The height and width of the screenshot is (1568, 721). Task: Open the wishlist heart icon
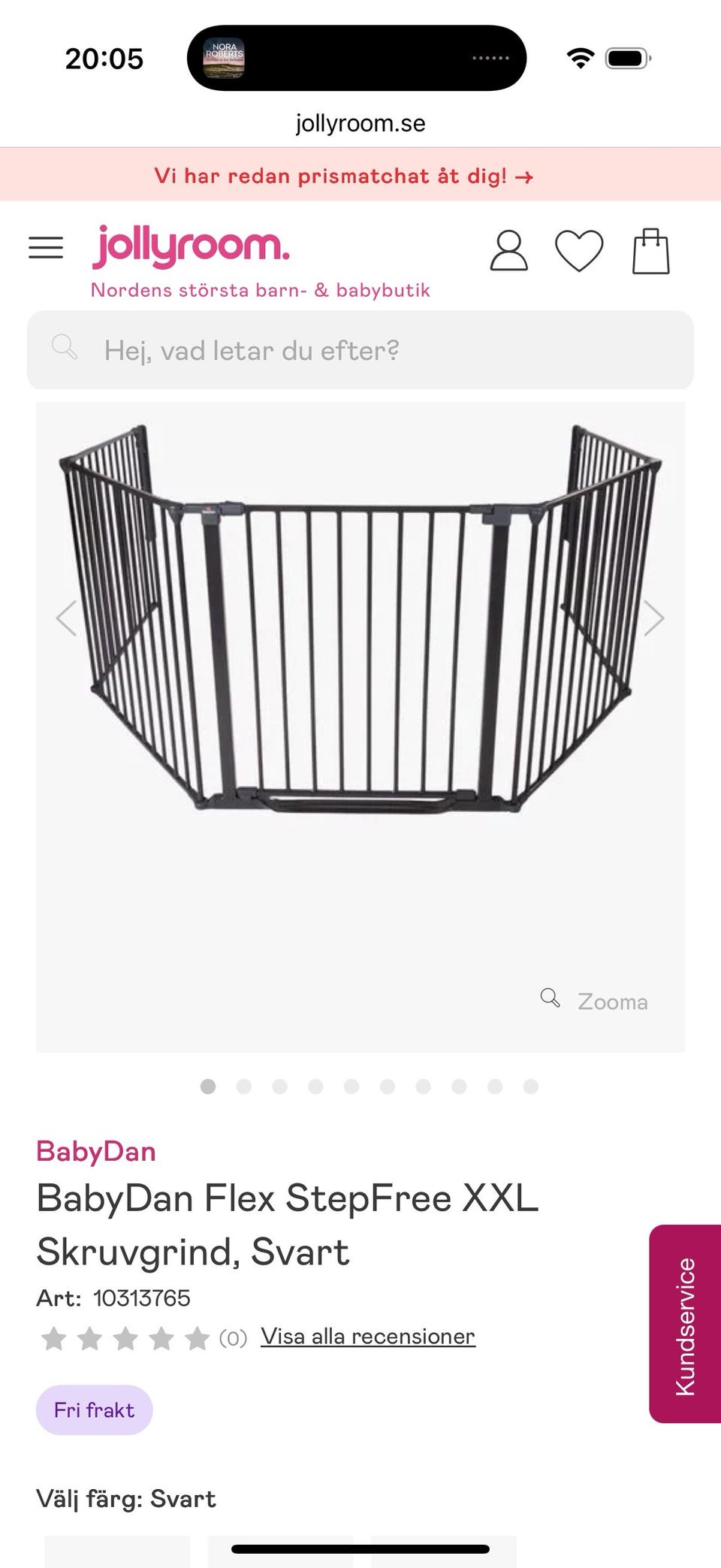[579, 250]
